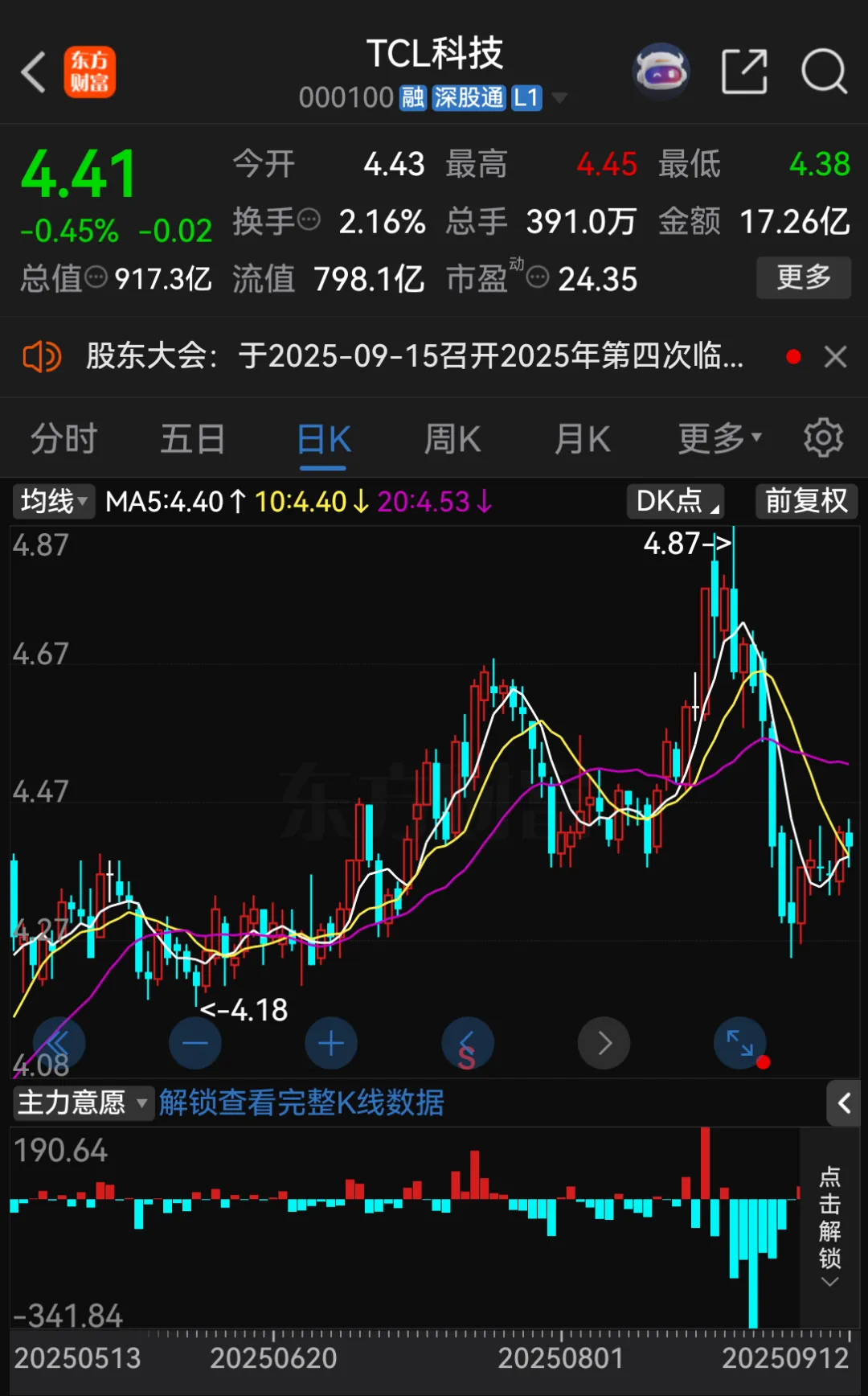This screenshot has width=868, height=1396.
Task: Switch to the 分时 chart tab
Action: tap(63, 440)
